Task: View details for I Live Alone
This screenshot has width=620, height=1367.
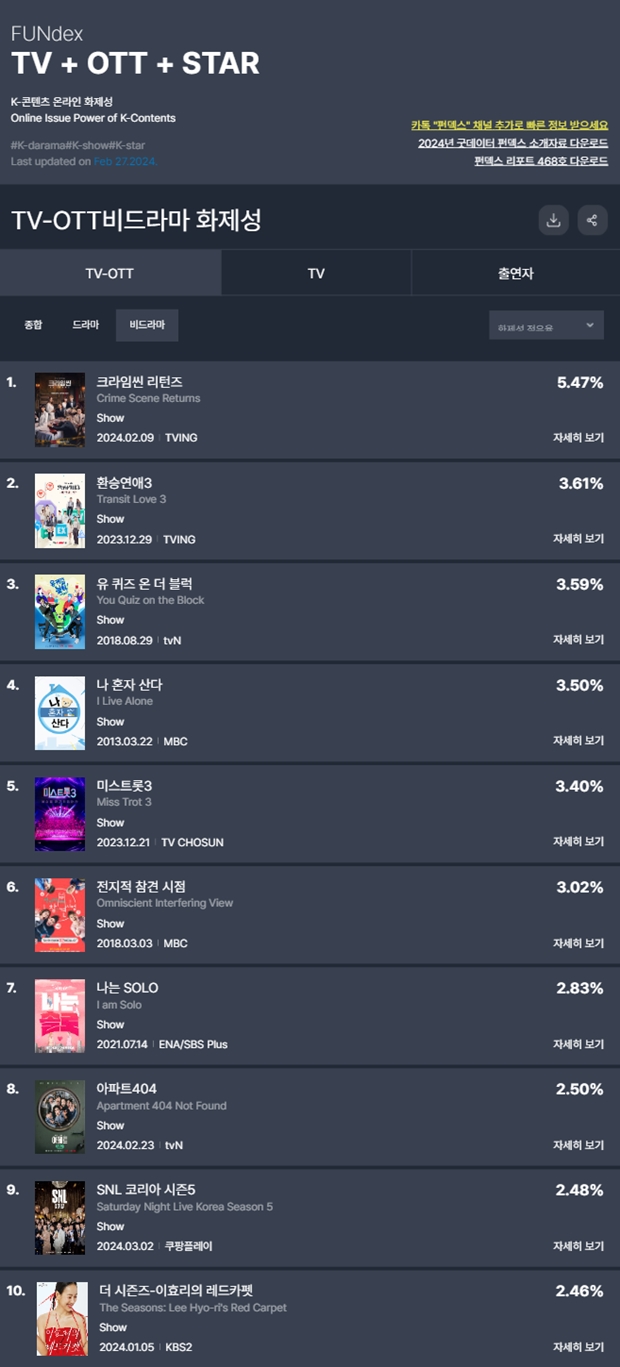Action: tap(578, 741)
